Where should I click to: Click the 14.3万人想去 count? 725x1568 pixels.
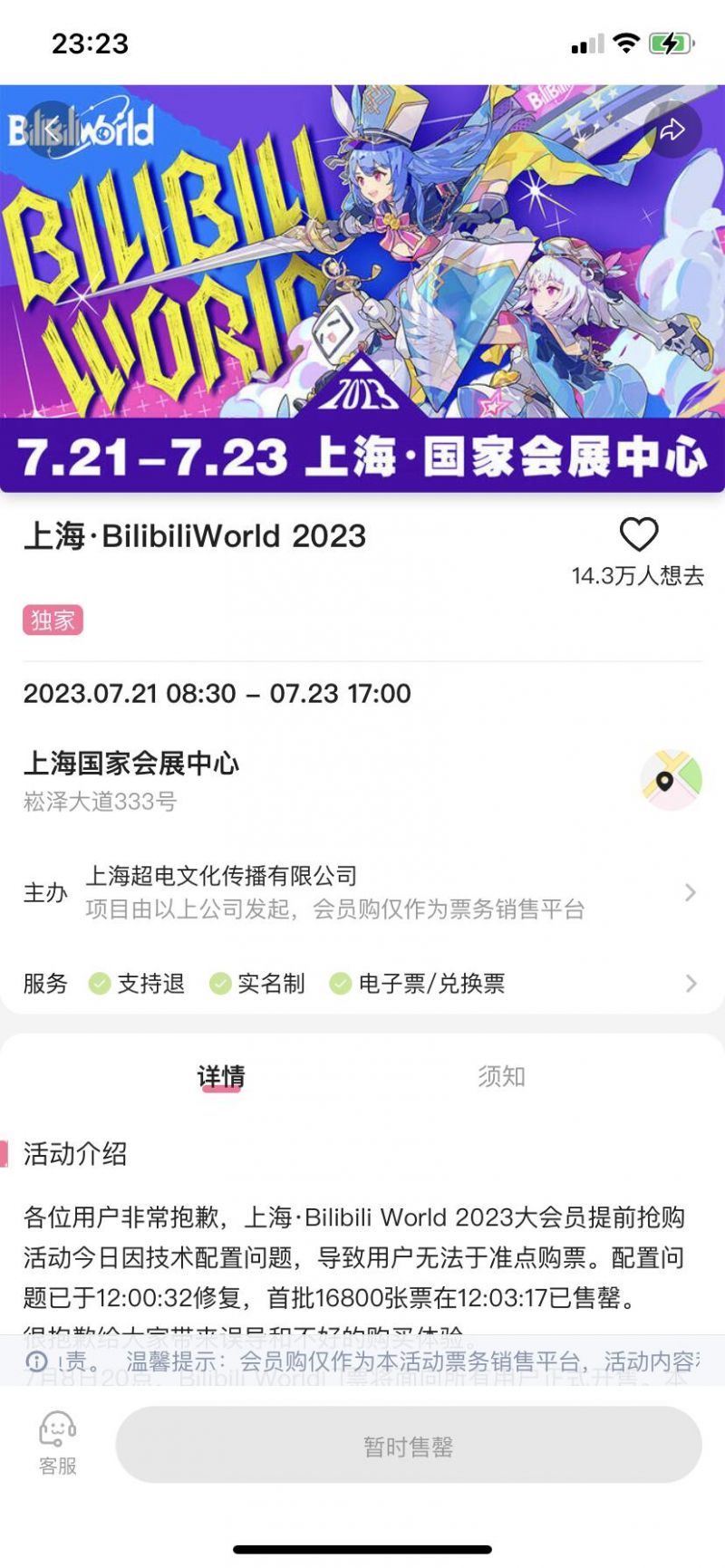point(640,573)
